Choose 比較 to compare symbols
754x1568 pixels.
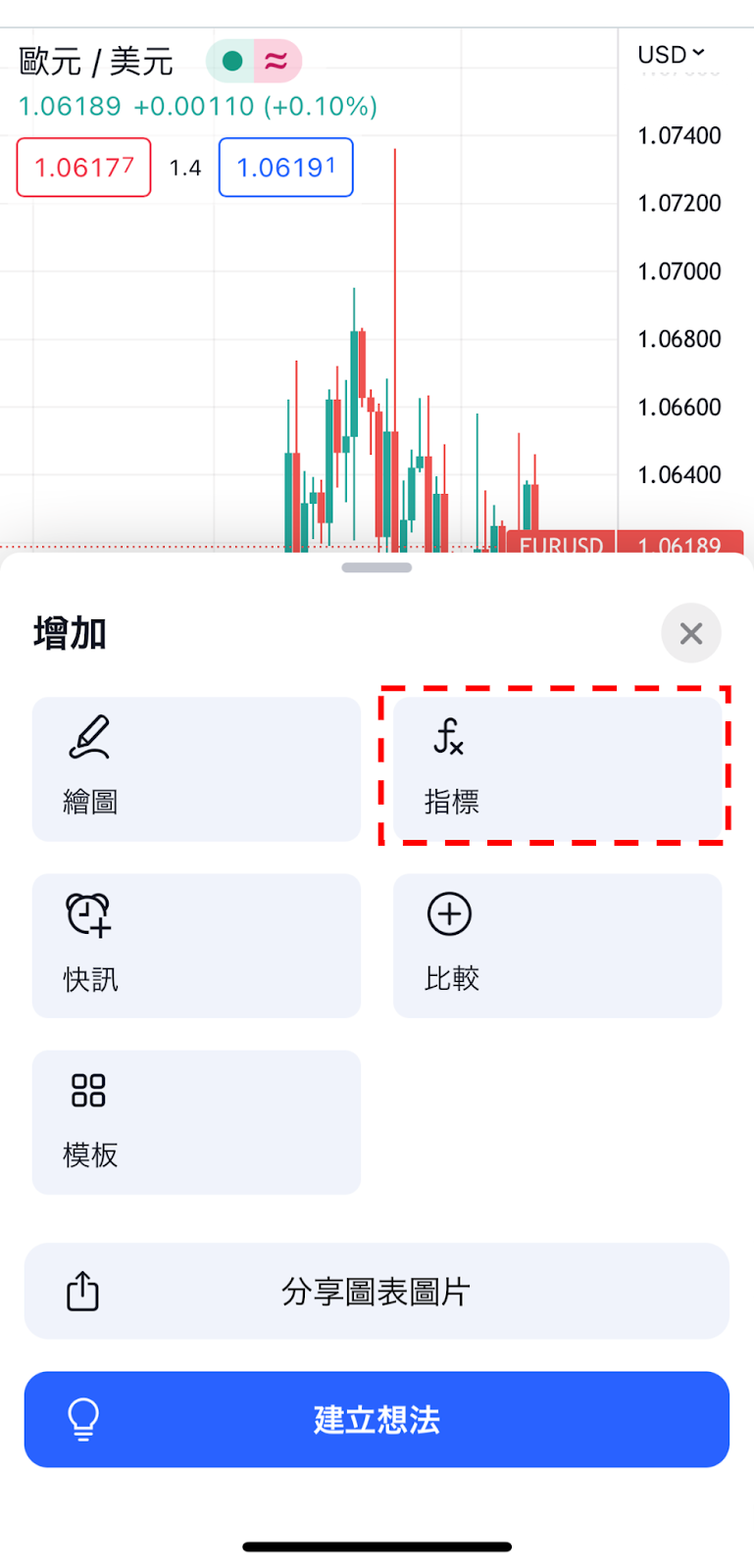click(x=557, y=946)
